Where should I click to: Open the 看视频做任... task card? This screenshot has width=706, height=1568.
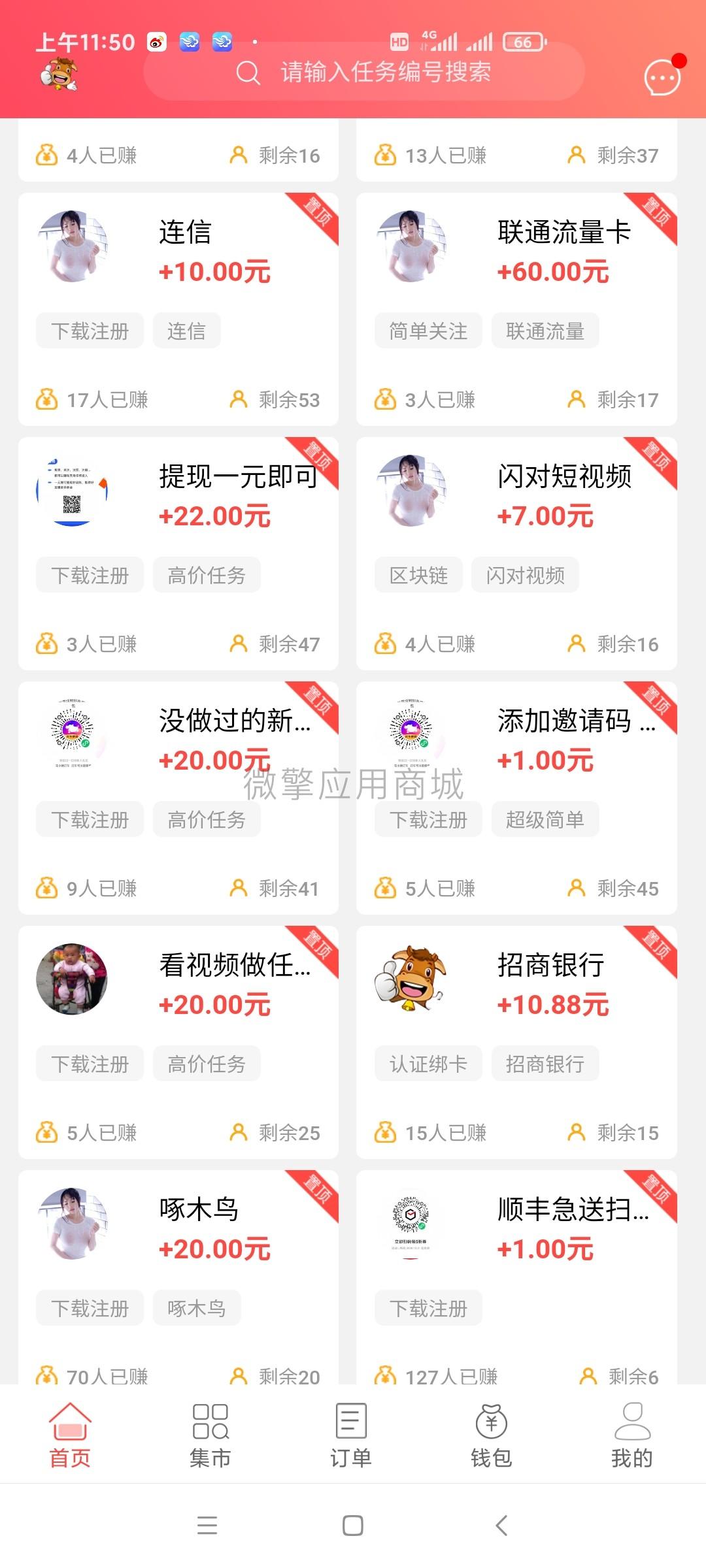pyautogui.click(x=178, y=1041)
